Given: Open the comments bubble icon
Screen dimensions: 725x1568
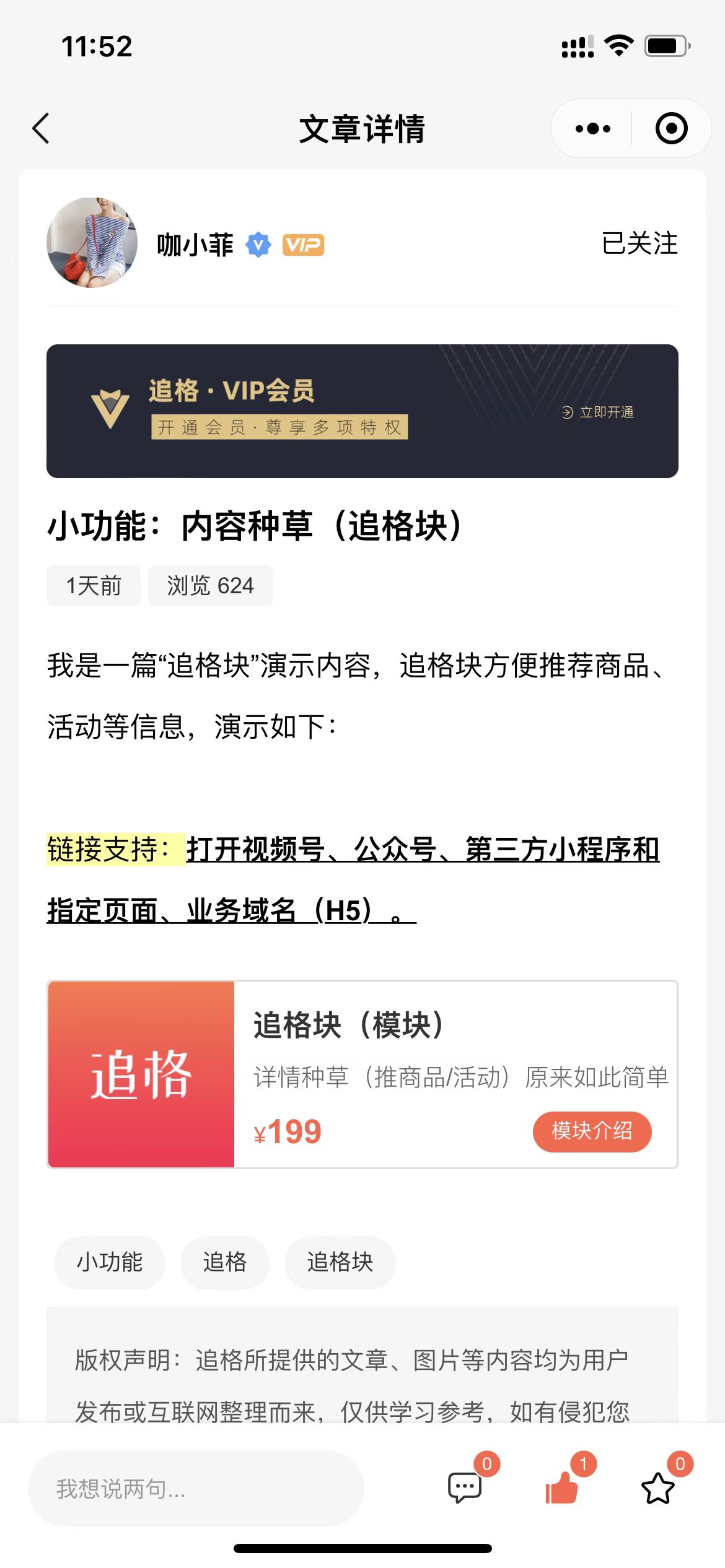Looking at the screenshot, I should pyautogui.click(x=465, y=1487).
